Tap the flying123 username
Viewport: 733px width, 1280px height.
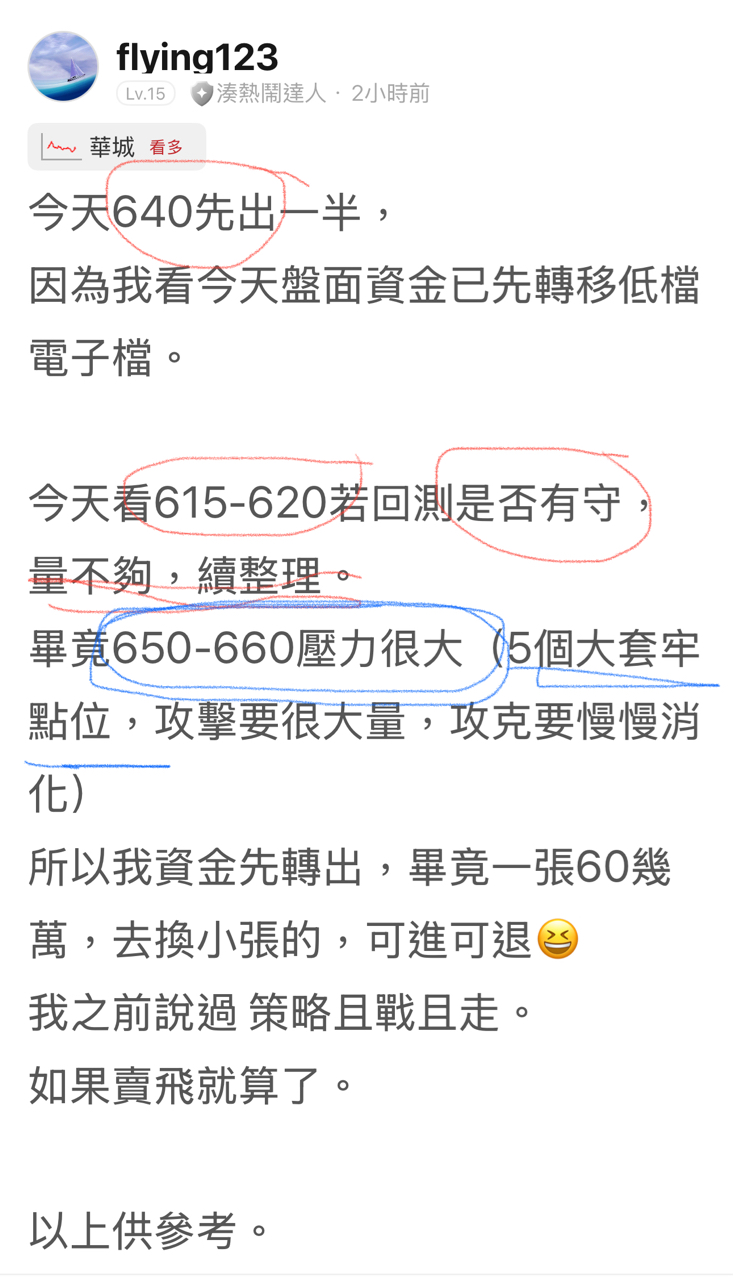tap(197, 58)
